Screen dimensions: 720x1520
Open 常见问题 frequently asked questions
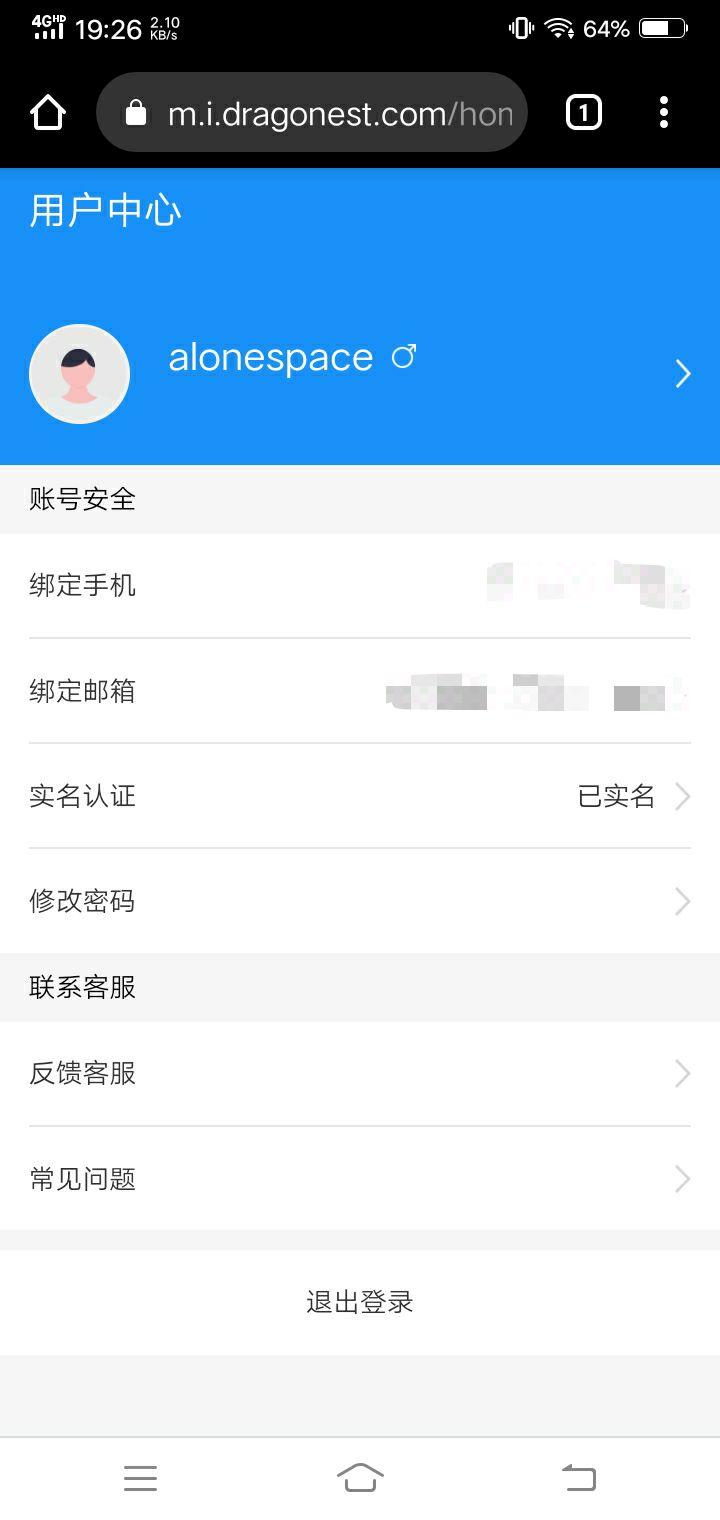click(360, 1178)
